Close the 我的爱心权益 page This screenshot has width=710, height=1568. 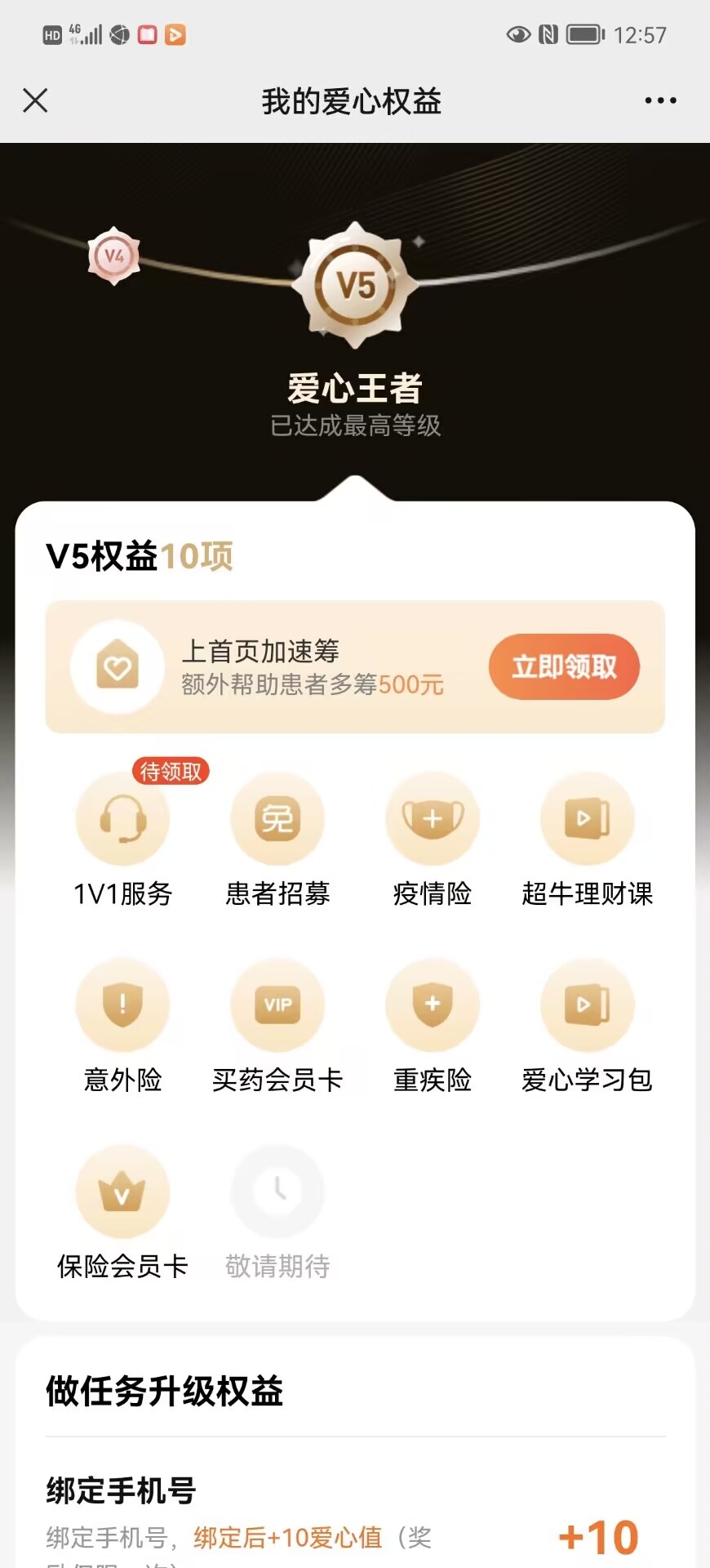pos(35,100)
